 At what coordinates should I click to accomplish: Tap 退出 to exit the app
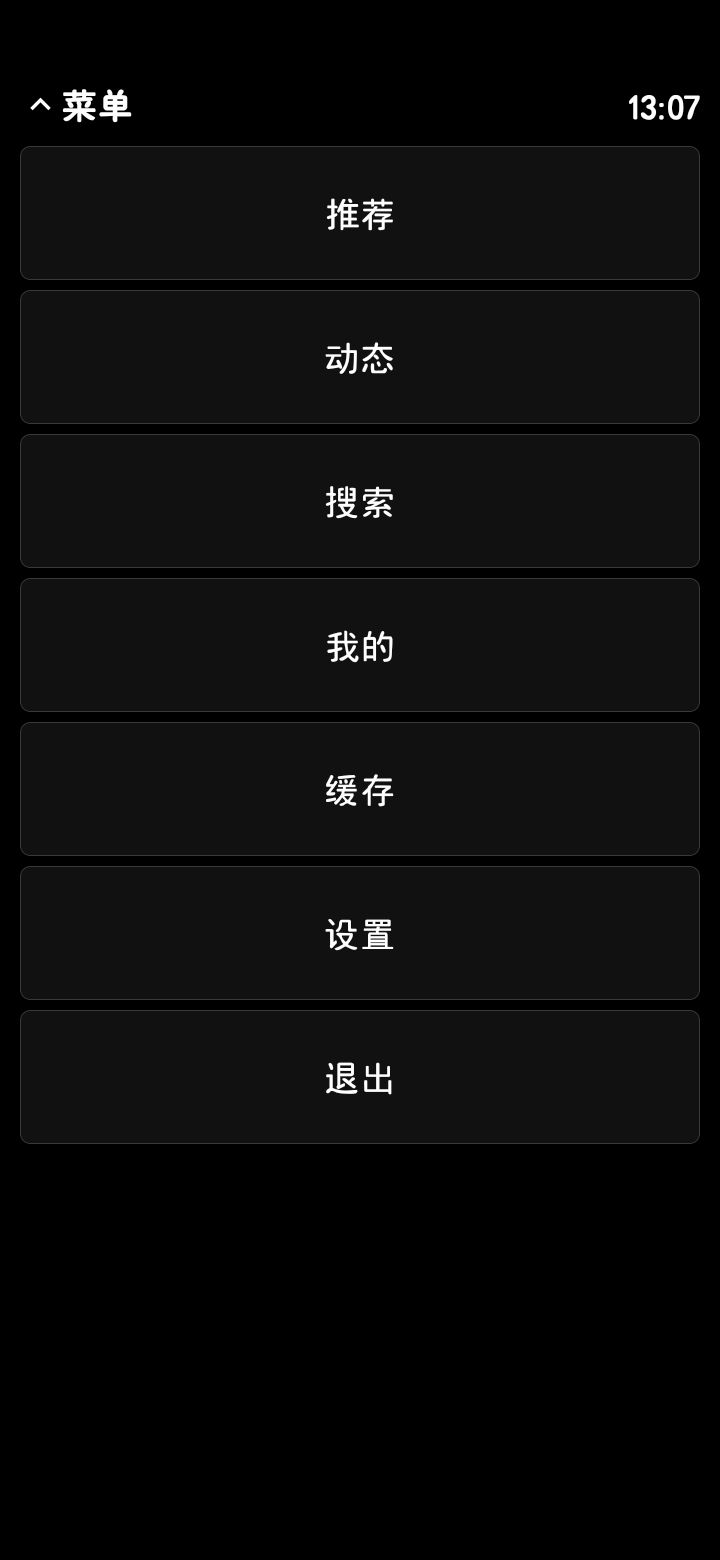tap(360, 1077)
